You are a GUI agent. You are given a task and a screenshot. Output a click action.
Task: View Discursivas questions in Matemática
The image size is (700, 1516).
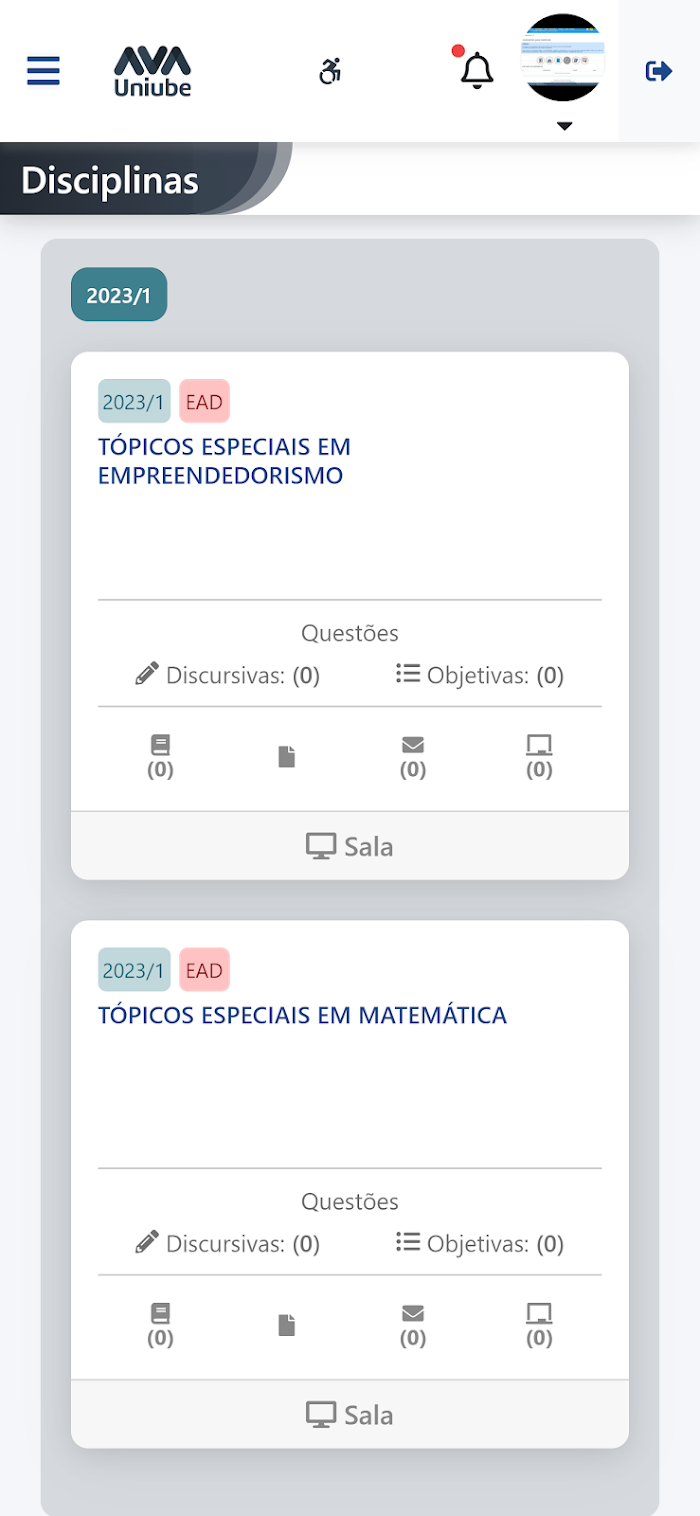[228, 1243]
